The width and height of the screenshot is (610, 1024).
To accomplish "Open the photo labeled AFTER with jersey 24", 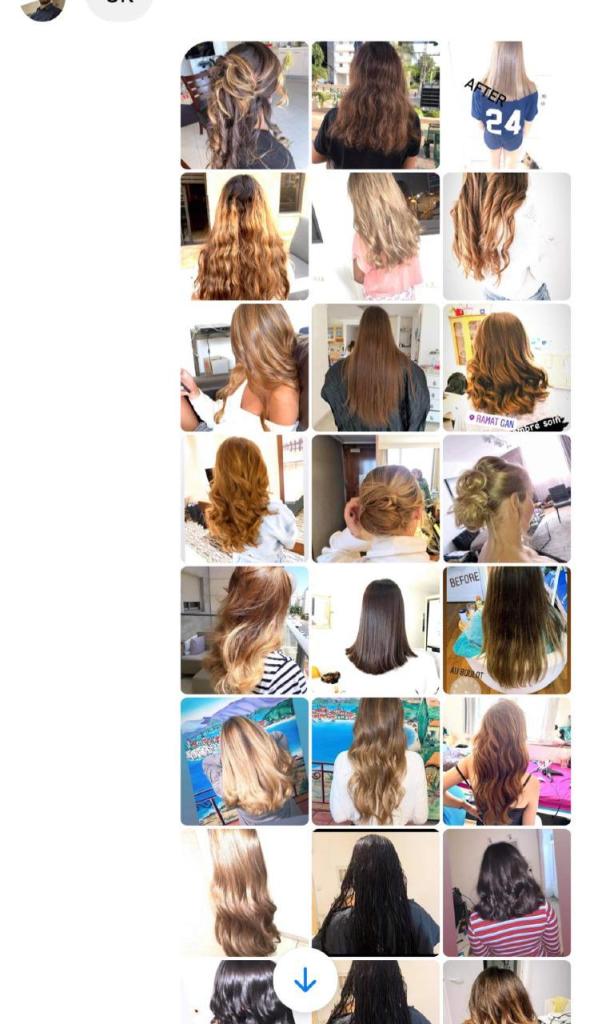I will click(507, 105).
